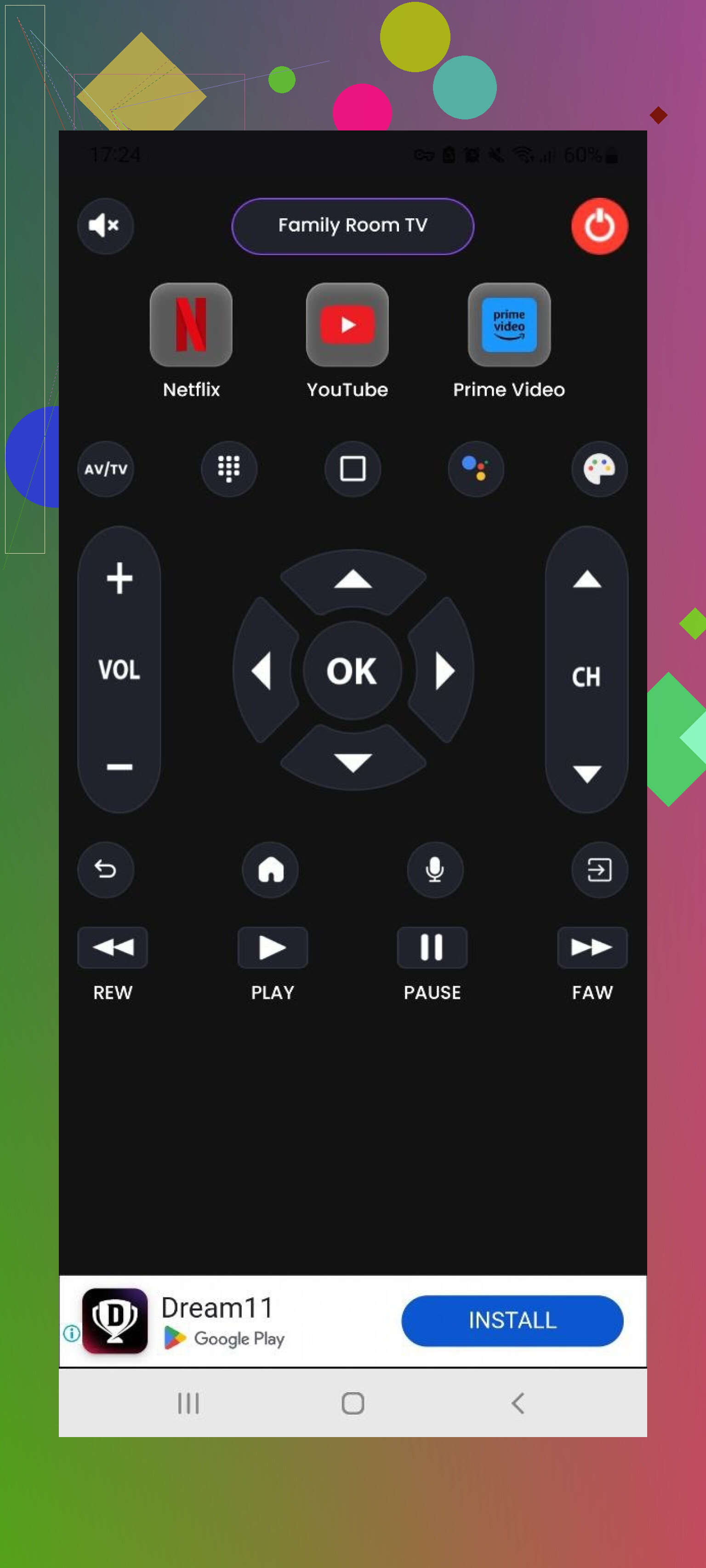The height and width of the screenshot is (1568, 706).
Task: Confirm selection with the OK button
Action: click(352, 671)
